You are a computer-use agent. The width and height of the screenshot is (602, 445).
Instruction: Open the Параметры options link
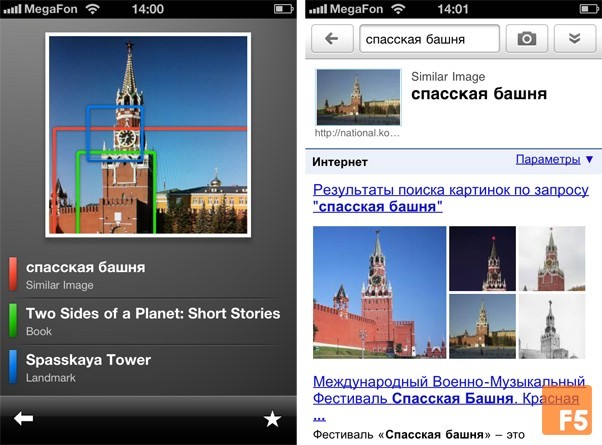[x=554, y=160]
